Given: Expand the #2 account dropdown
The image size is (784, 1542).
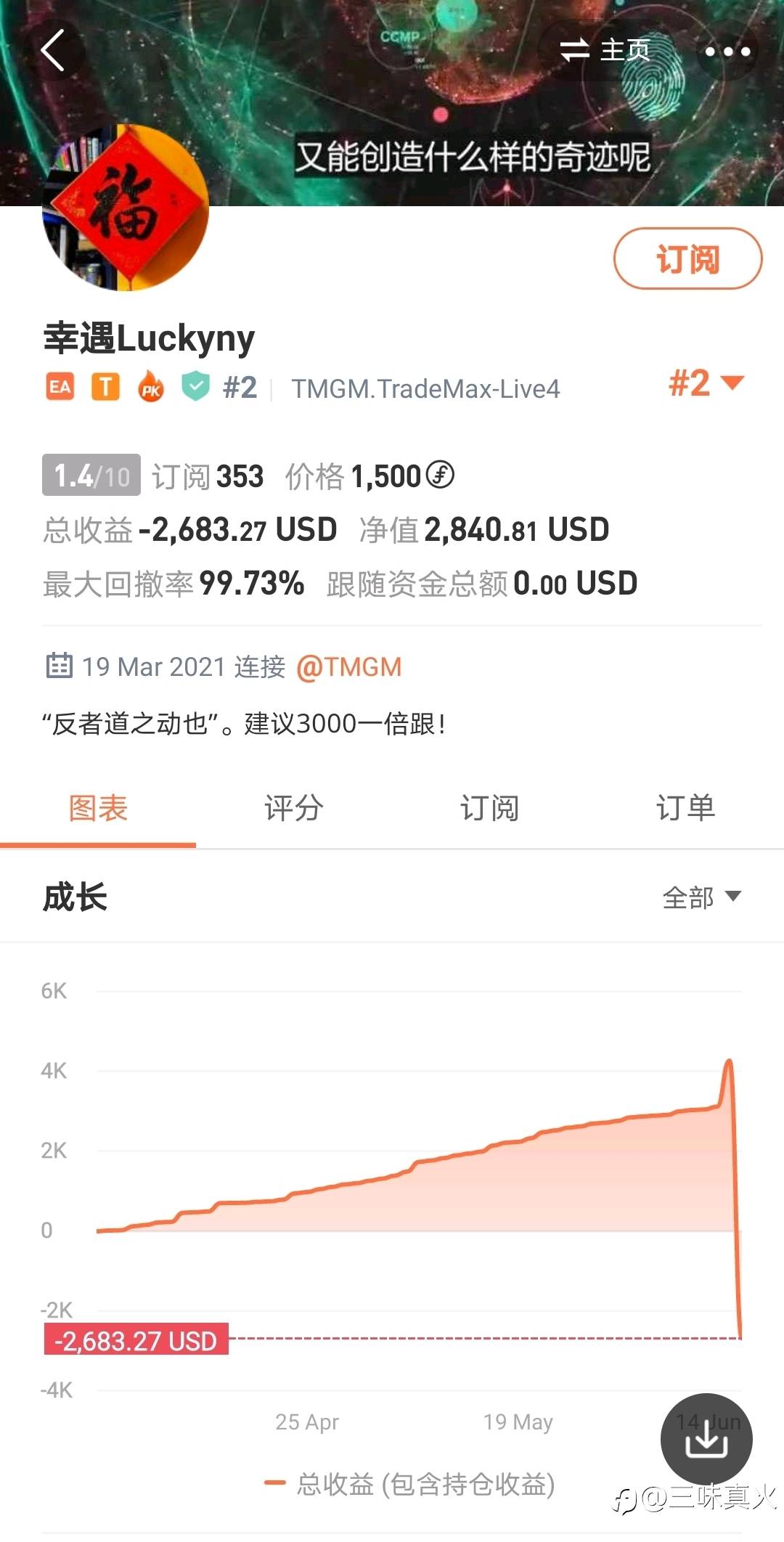Looking at the screenshot, I should [x=706, y=383].
